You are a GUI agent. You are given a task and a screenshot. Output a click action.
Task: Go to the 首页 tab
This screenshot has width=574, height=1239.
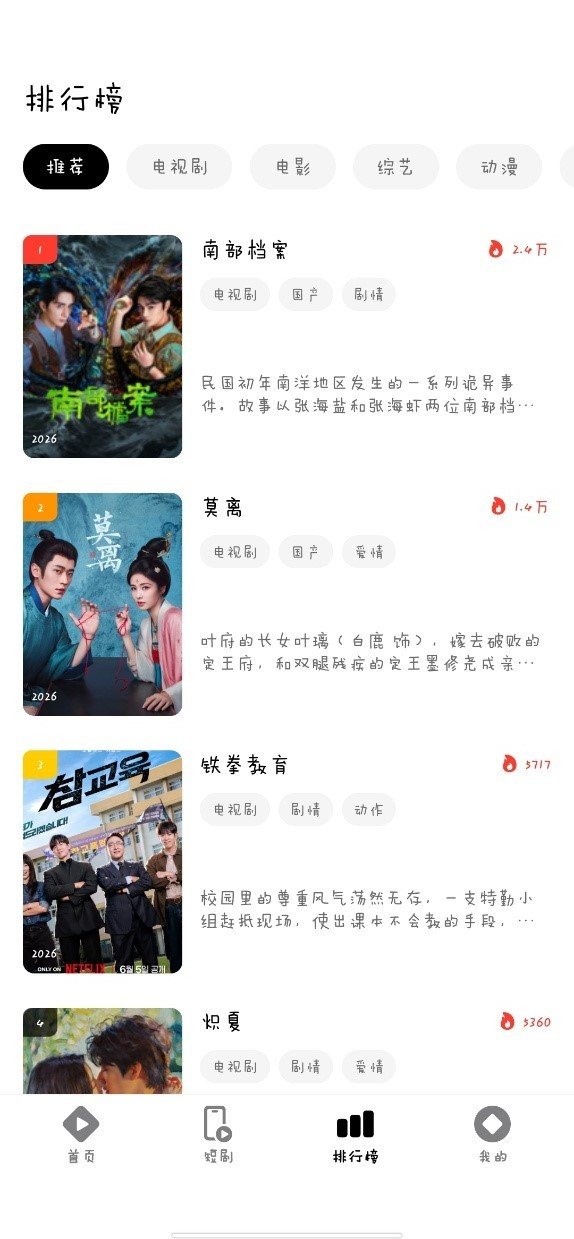[x=81, y=1136]
